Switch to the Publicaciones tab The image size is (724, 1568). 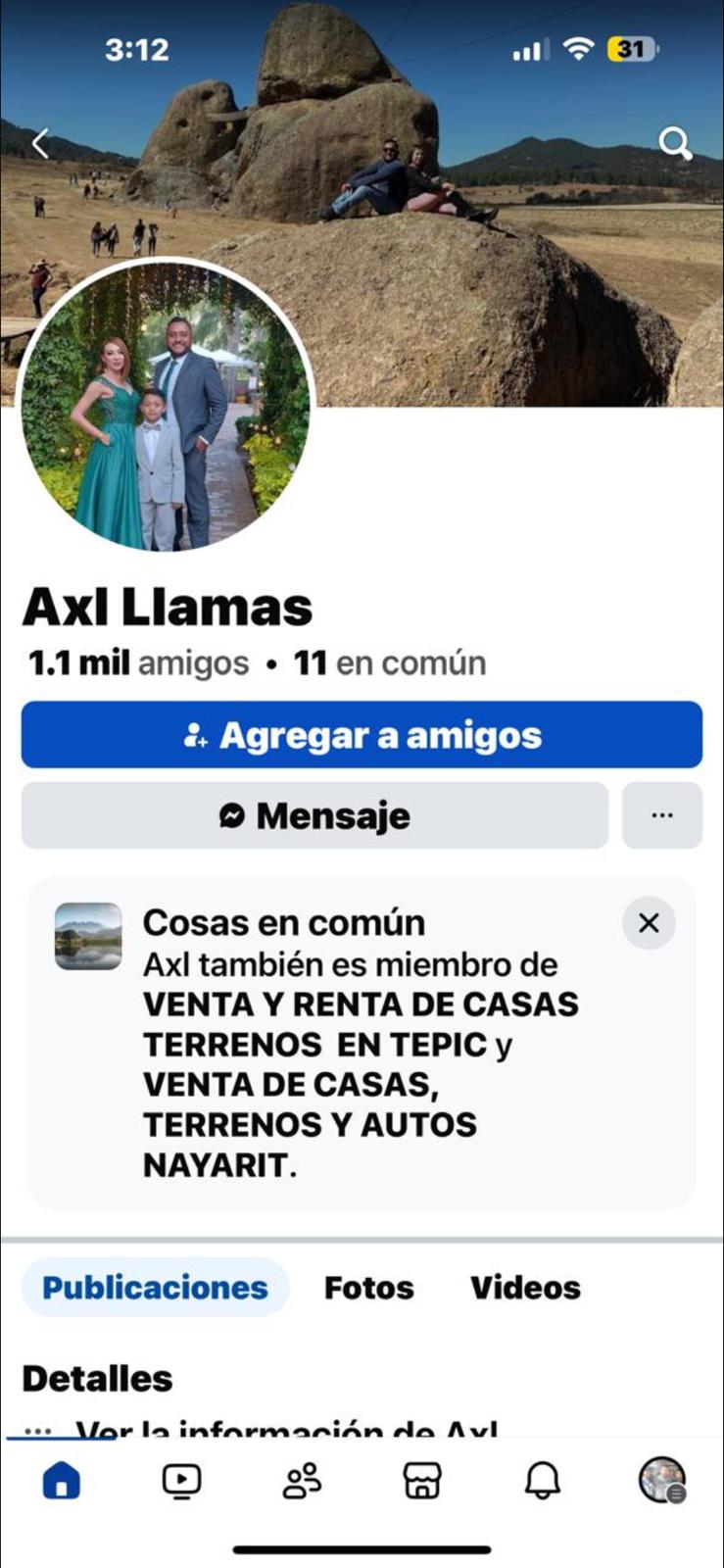155,1287
